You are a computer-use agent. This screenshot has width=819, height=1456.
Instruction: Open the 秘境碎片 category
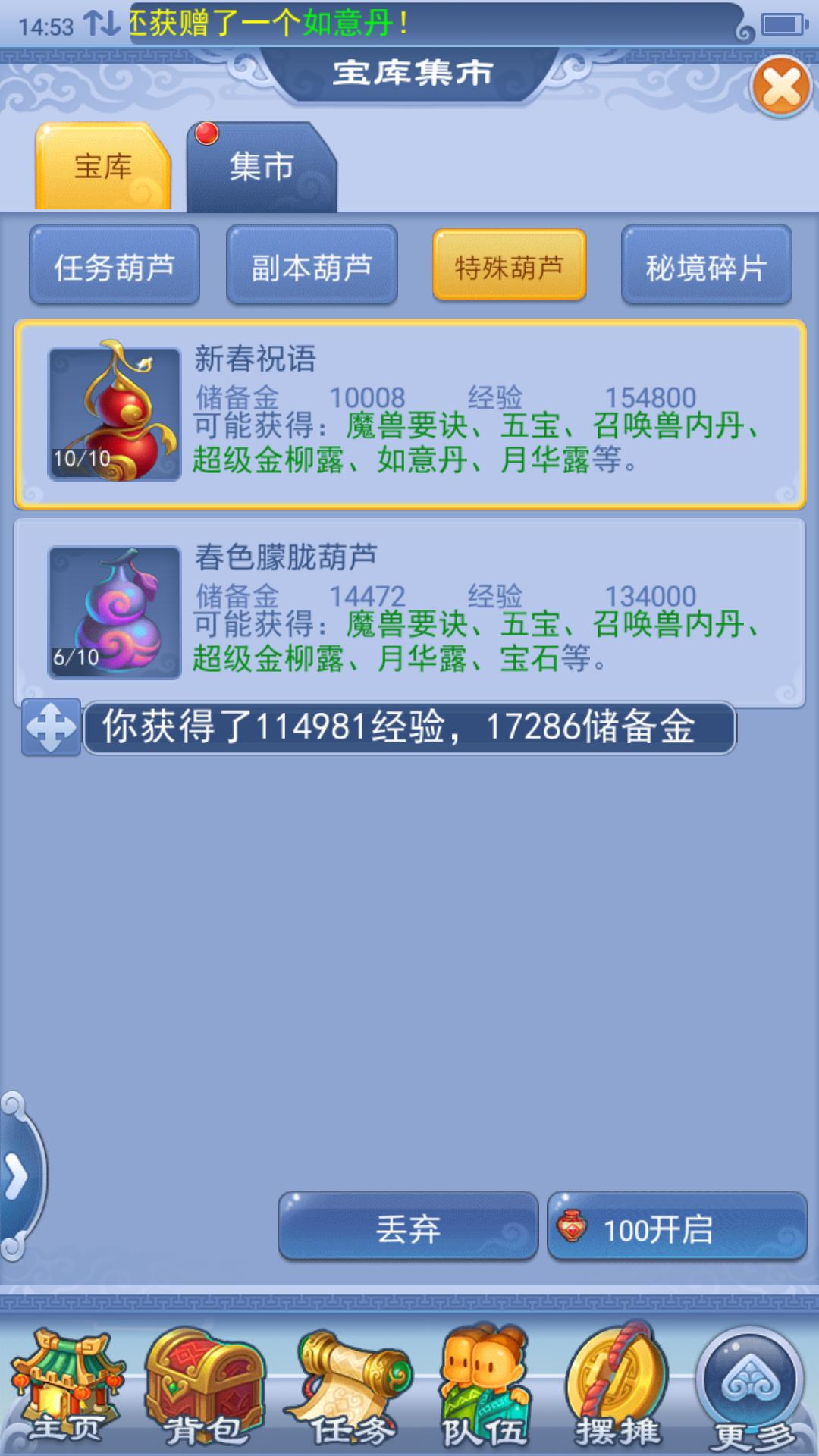pyautogui.click(x=706, y=266)
